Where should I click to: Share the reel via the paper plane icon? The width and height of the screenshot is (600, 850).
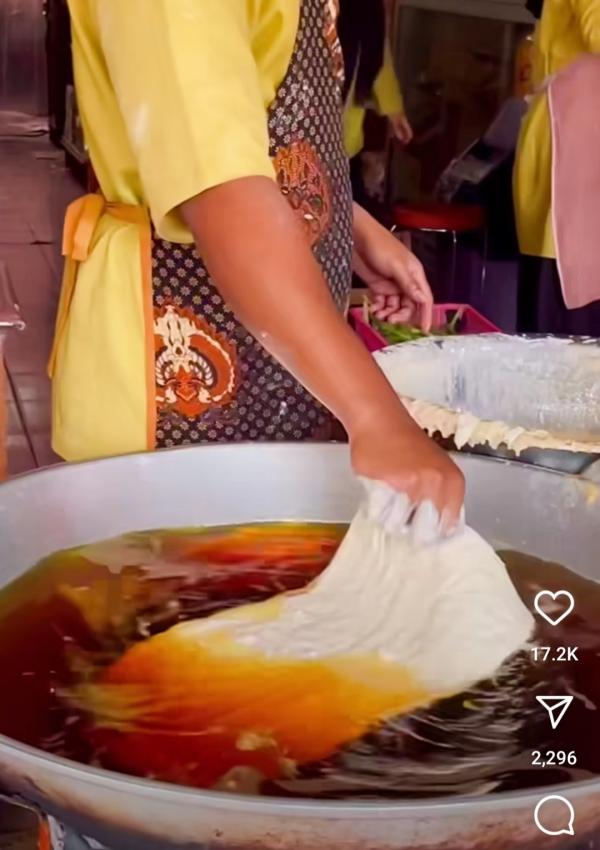[554, 711]
